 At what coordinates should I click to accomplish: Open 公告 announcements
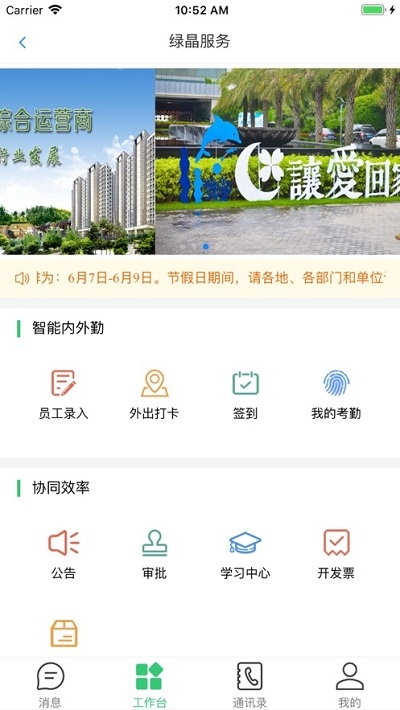point(63,554)
